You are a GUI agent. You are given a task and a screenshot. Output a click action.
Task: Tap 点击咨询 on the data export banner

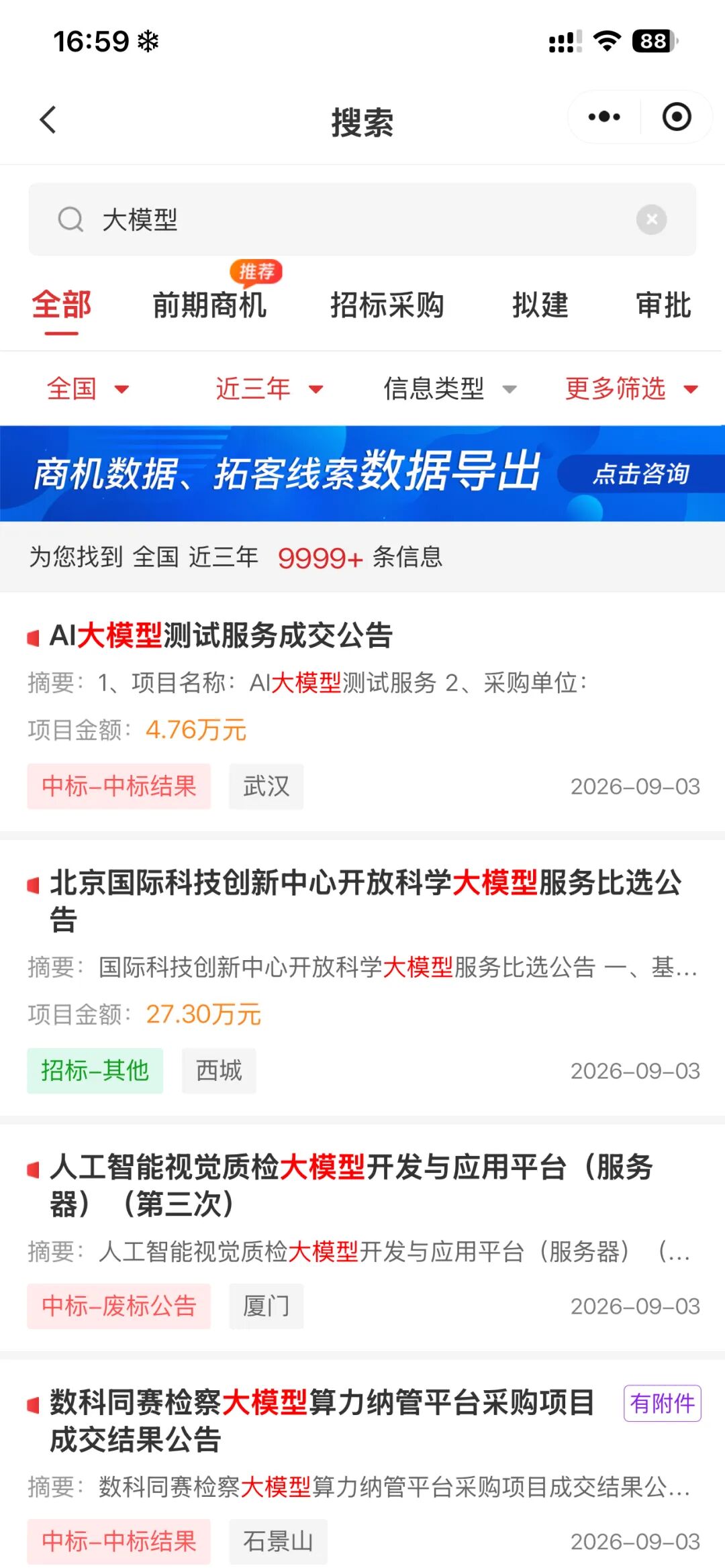click(x=641, y=474)
